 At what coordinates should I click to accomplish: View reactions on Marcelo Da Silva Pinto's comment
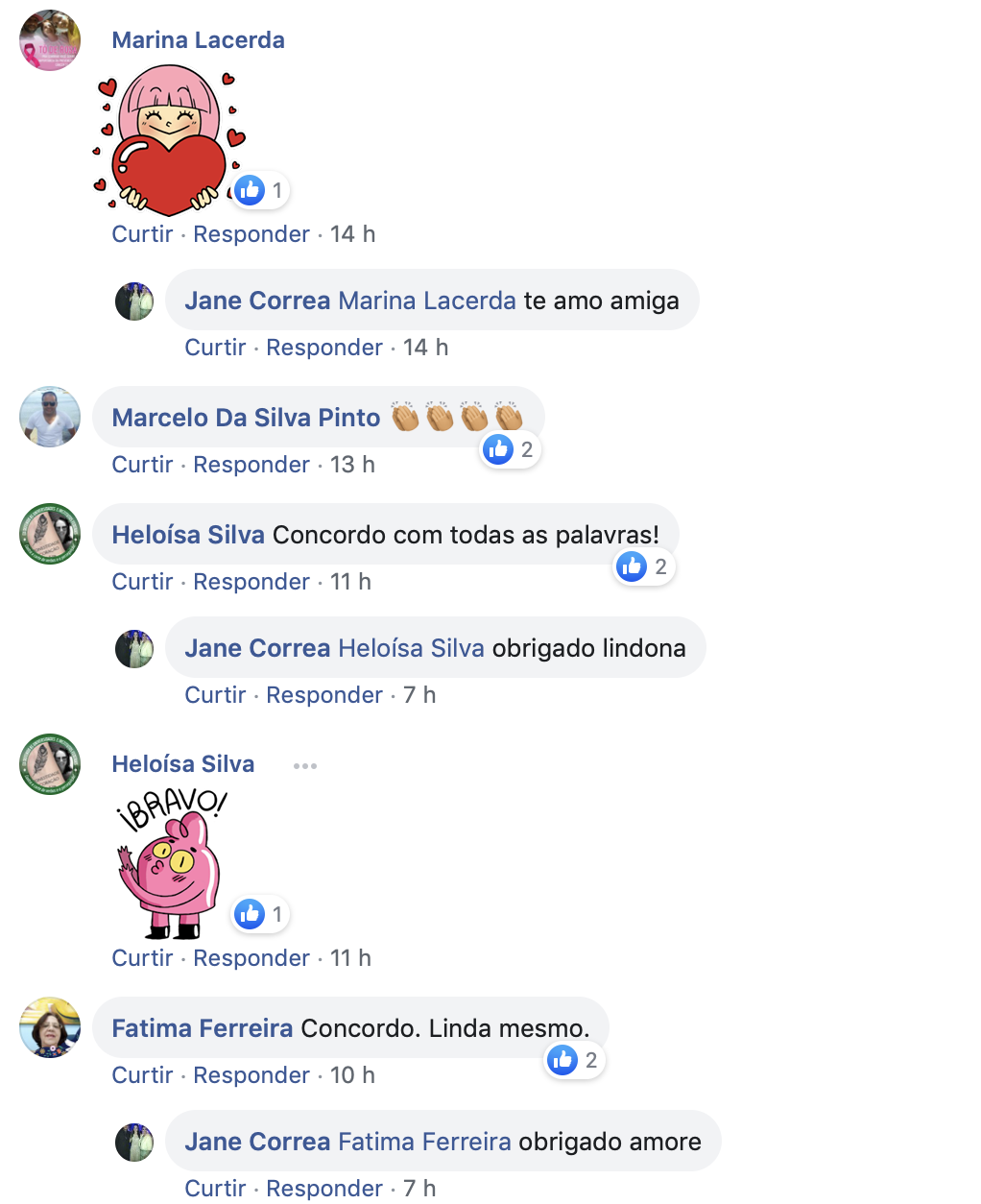click(511, 449)
